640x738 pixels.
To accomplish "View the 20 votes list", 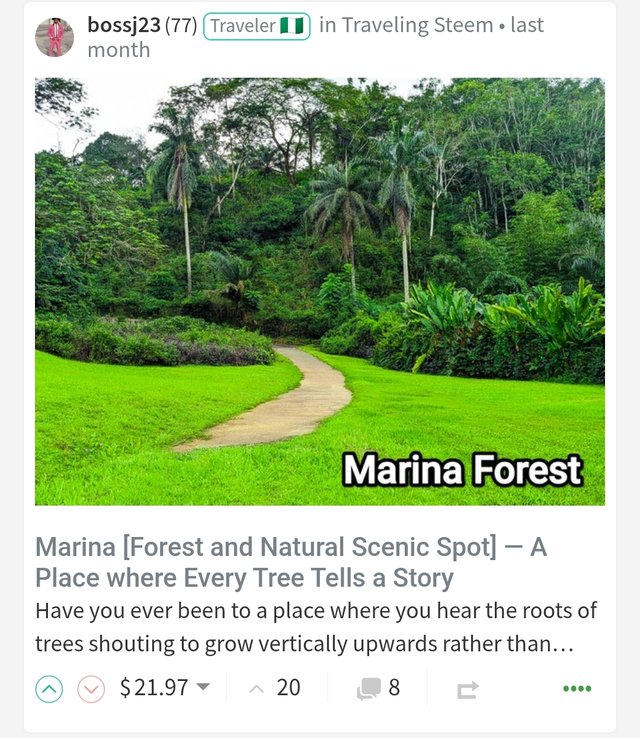I will [277, 688].
